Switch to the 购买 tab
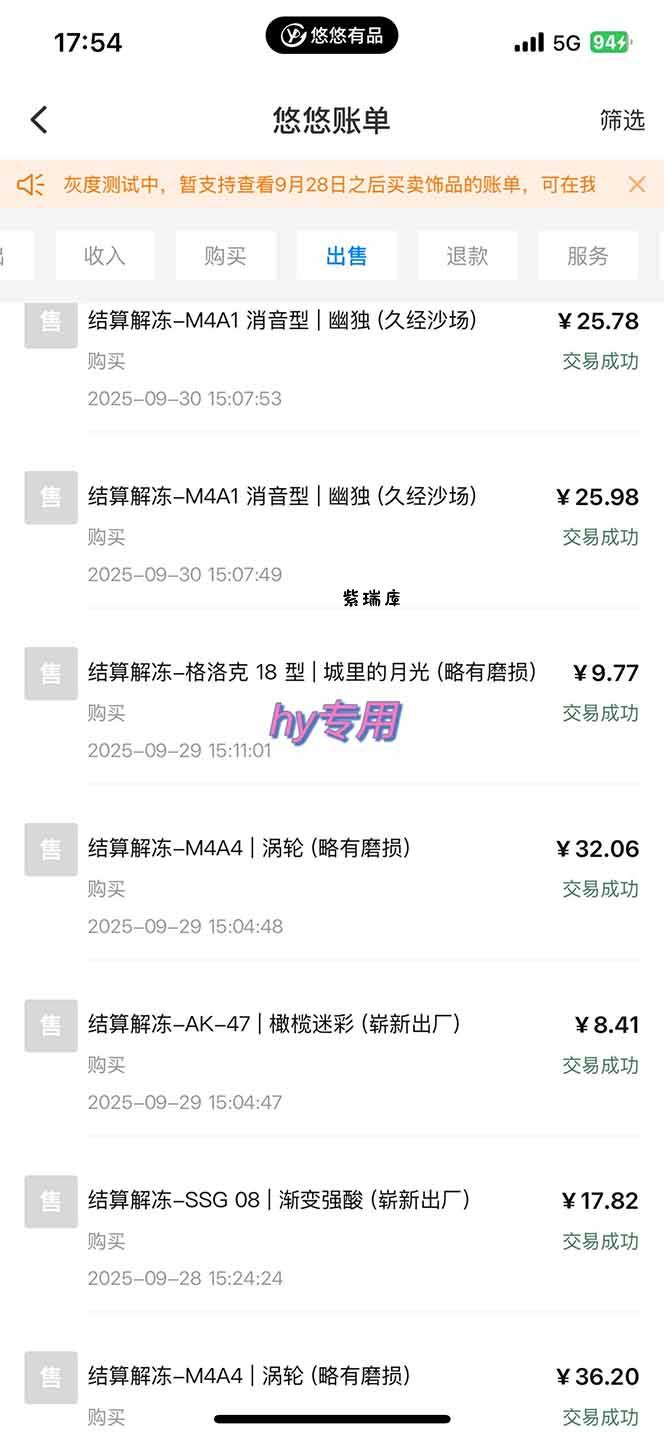The image size is (664, 1437). [225, 256]
